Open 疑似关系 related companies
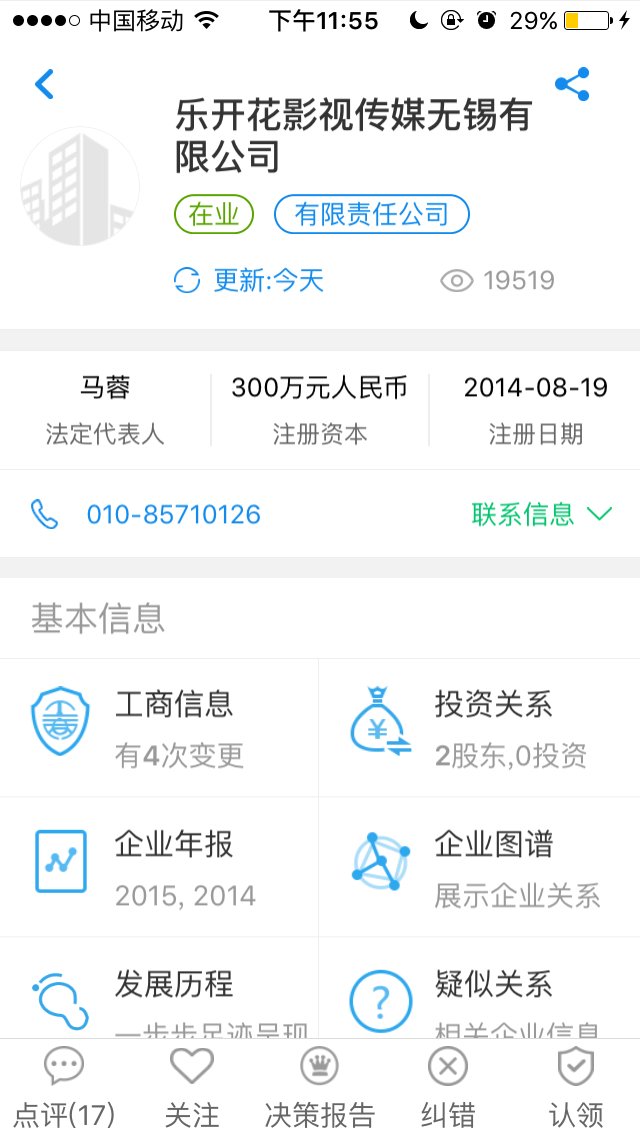Screen dimensions: 640x1136 click(479, 987)
